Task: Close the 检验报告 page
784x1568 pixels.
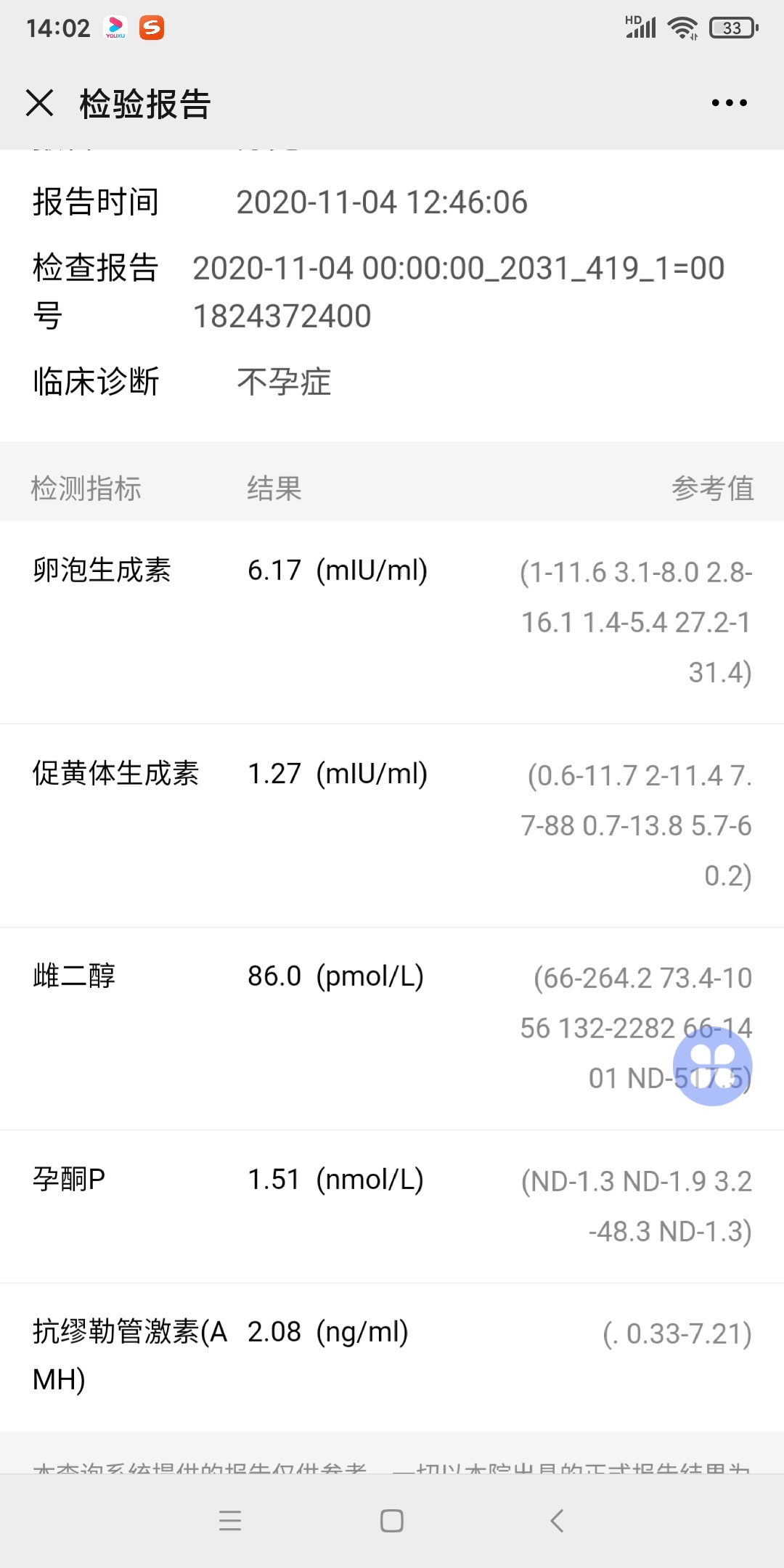Action: (x=40, y=102)
